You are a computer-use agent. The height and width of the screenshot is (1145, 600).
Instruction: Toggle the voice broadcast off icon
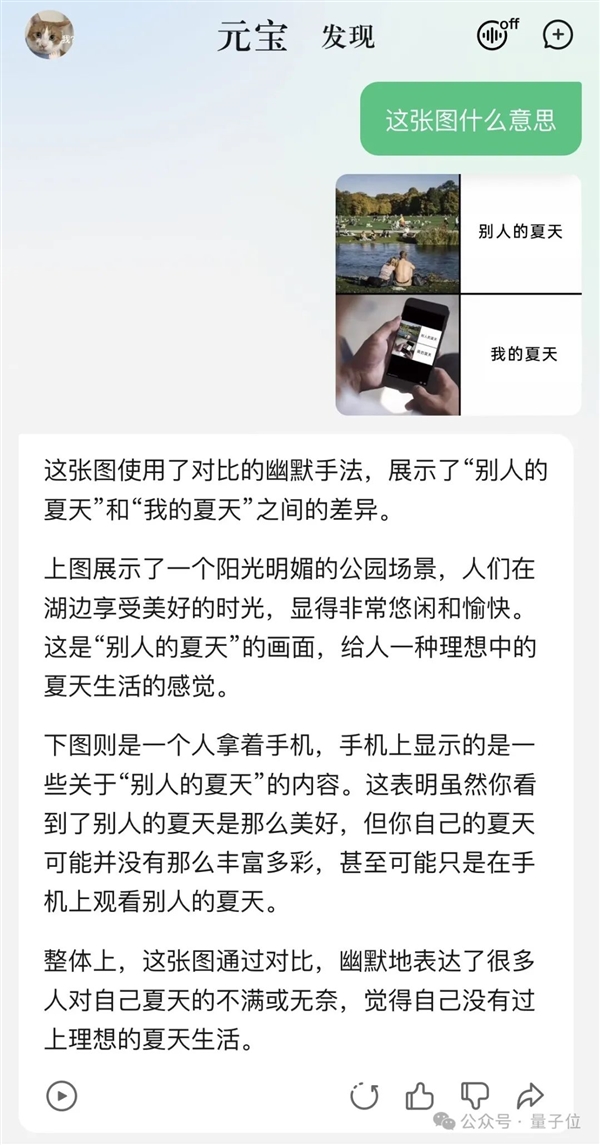pos(497,35)
